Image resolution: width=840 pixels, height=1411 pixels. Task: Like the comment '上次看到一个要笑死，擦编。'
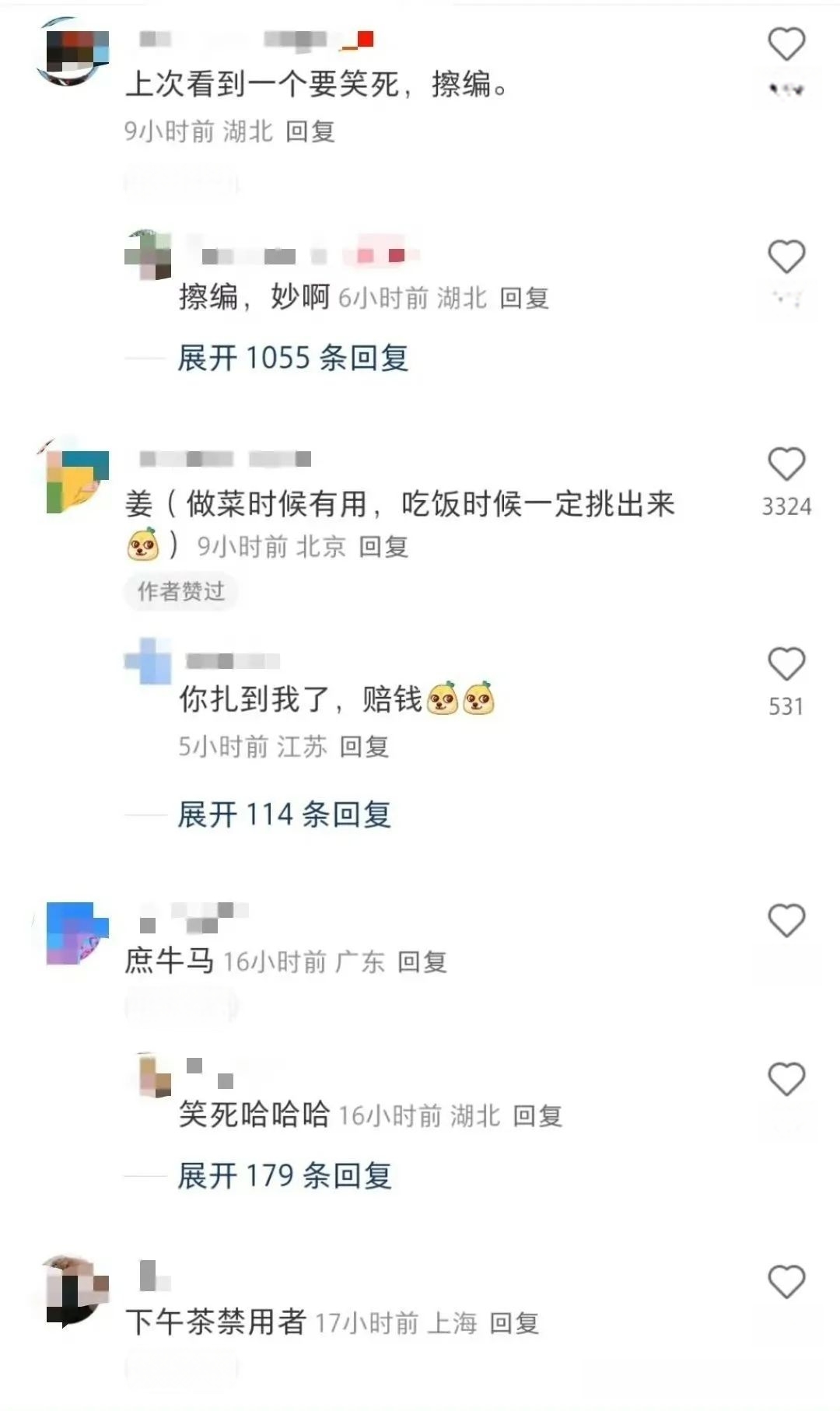coord(786,44)
